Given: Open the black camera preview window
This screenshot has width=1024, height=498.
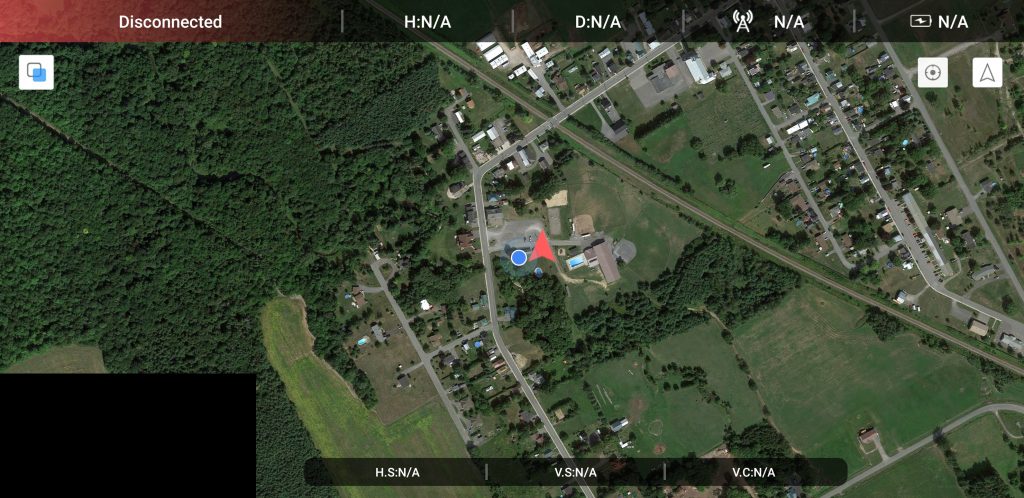Looking at the screenshot, I should coord(127,435).
